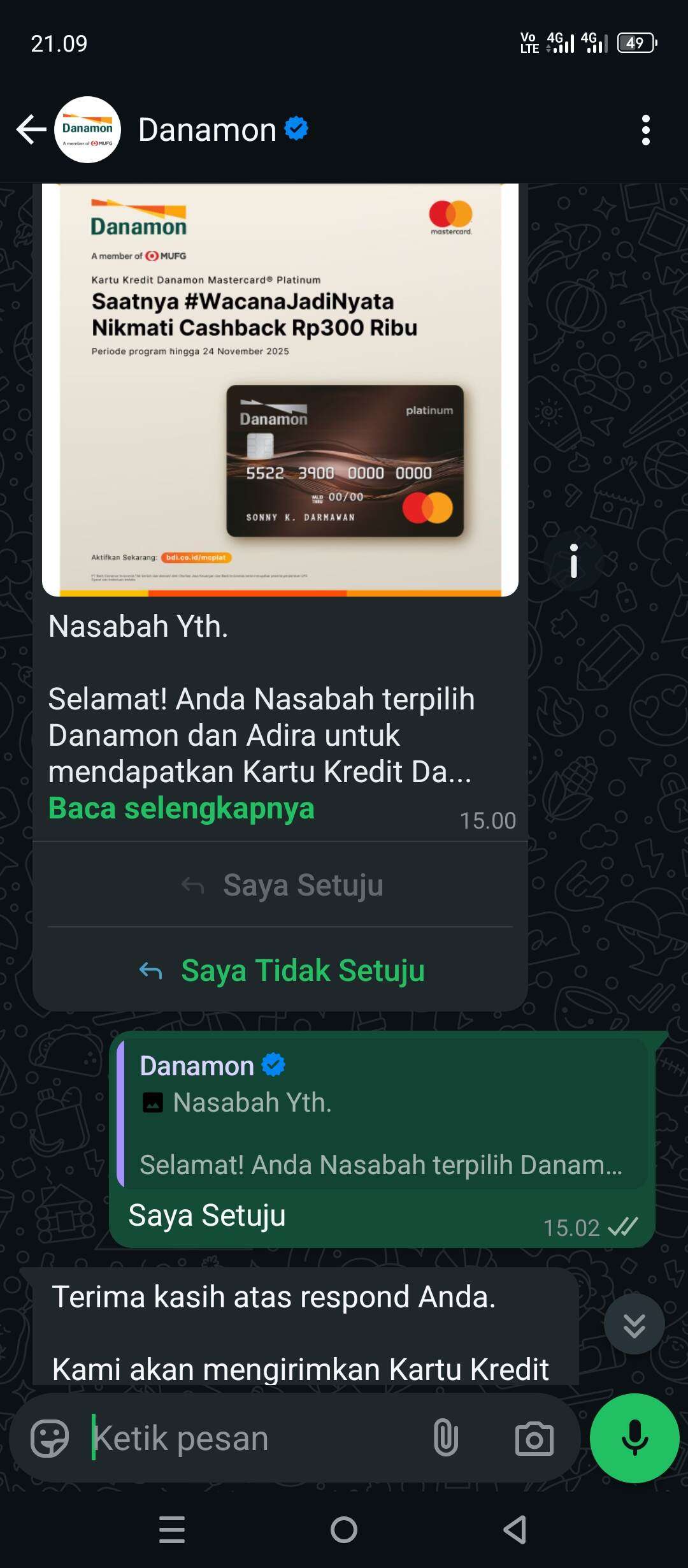Open the emoji and sticker picker

(x=50, y=1439)
